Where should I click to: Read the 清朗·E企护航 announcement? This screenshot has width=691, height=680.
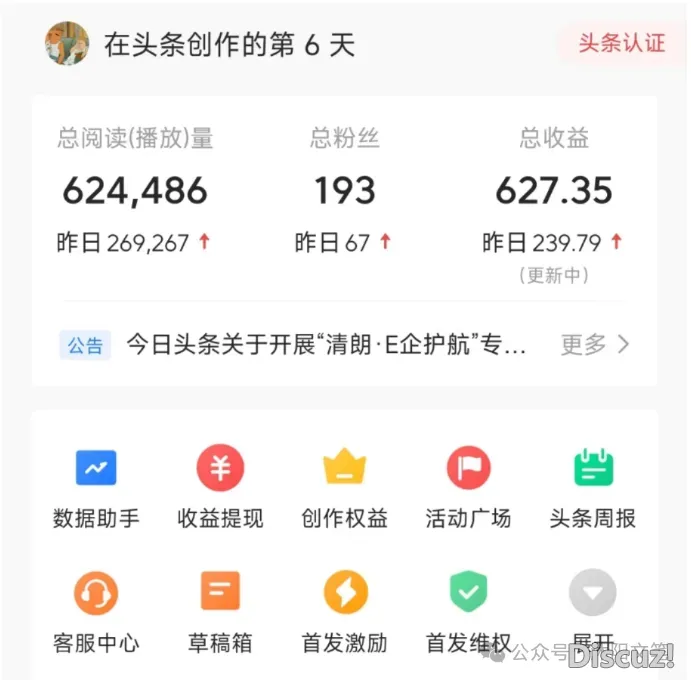click(x=325, y=345)
